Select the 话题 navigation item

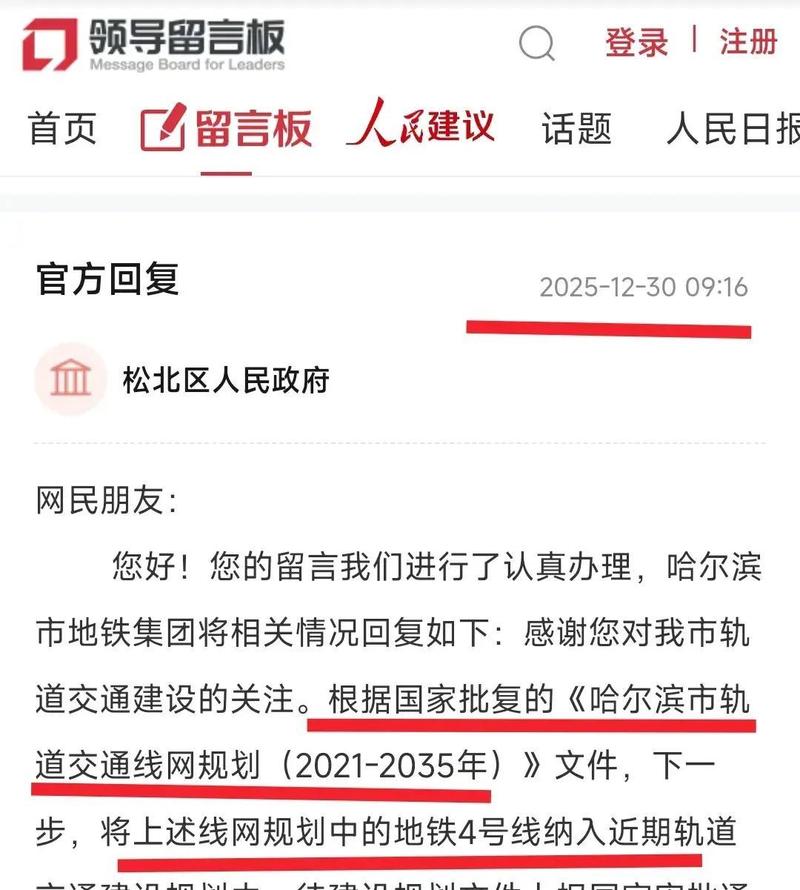(x=574, y=128)
